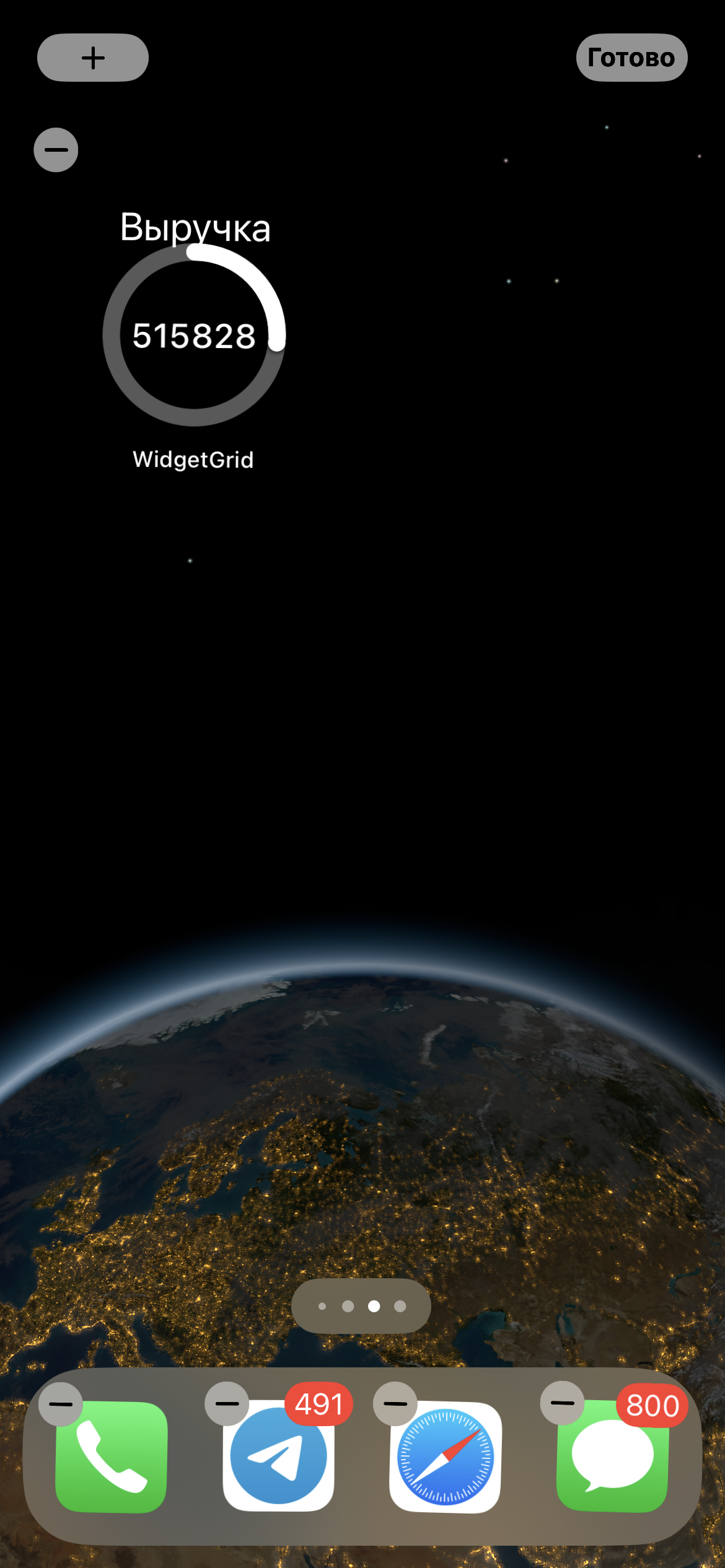Open the Phone app in the dock
The height and width of the screenshot is (1568, 725).
112,1457
